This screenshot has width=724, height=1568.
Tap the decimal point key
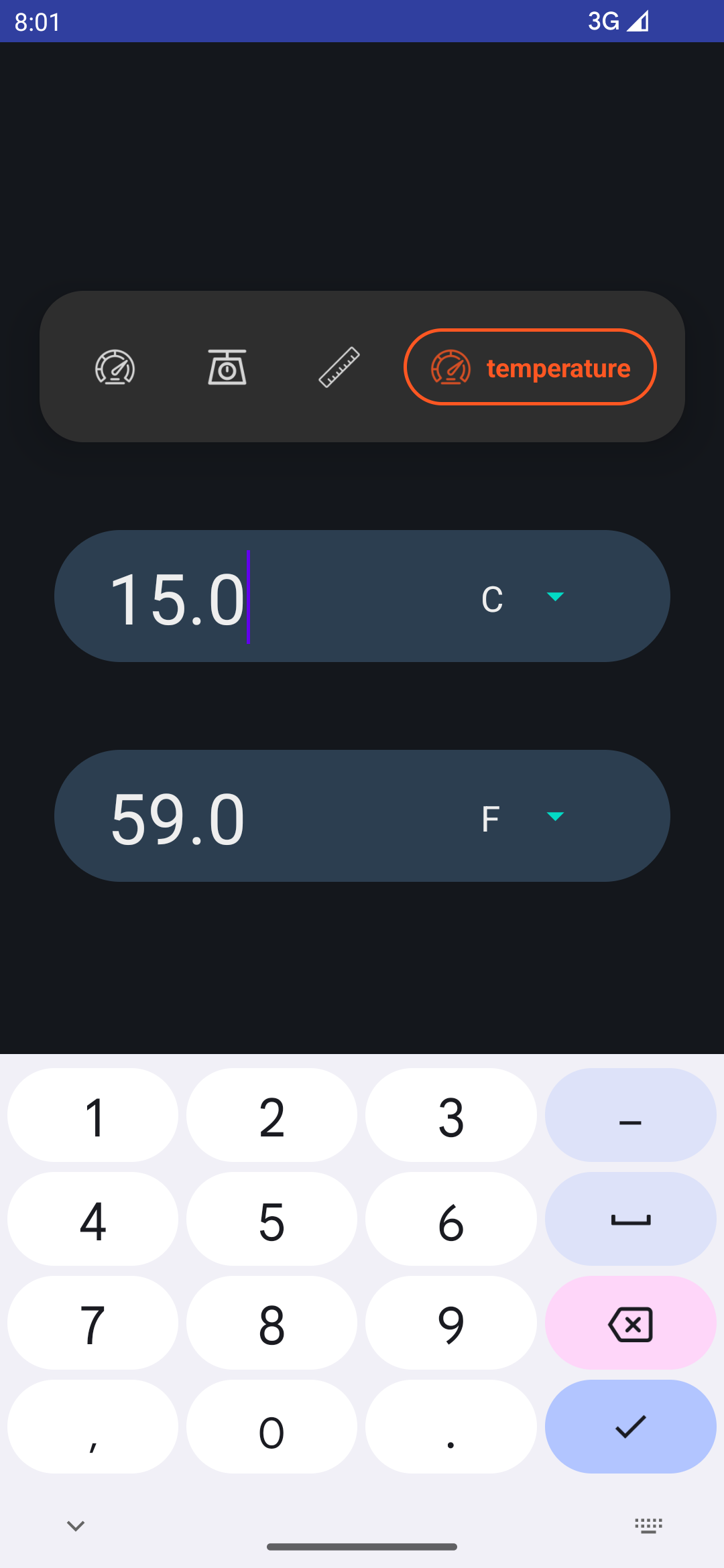point(451,1427)
